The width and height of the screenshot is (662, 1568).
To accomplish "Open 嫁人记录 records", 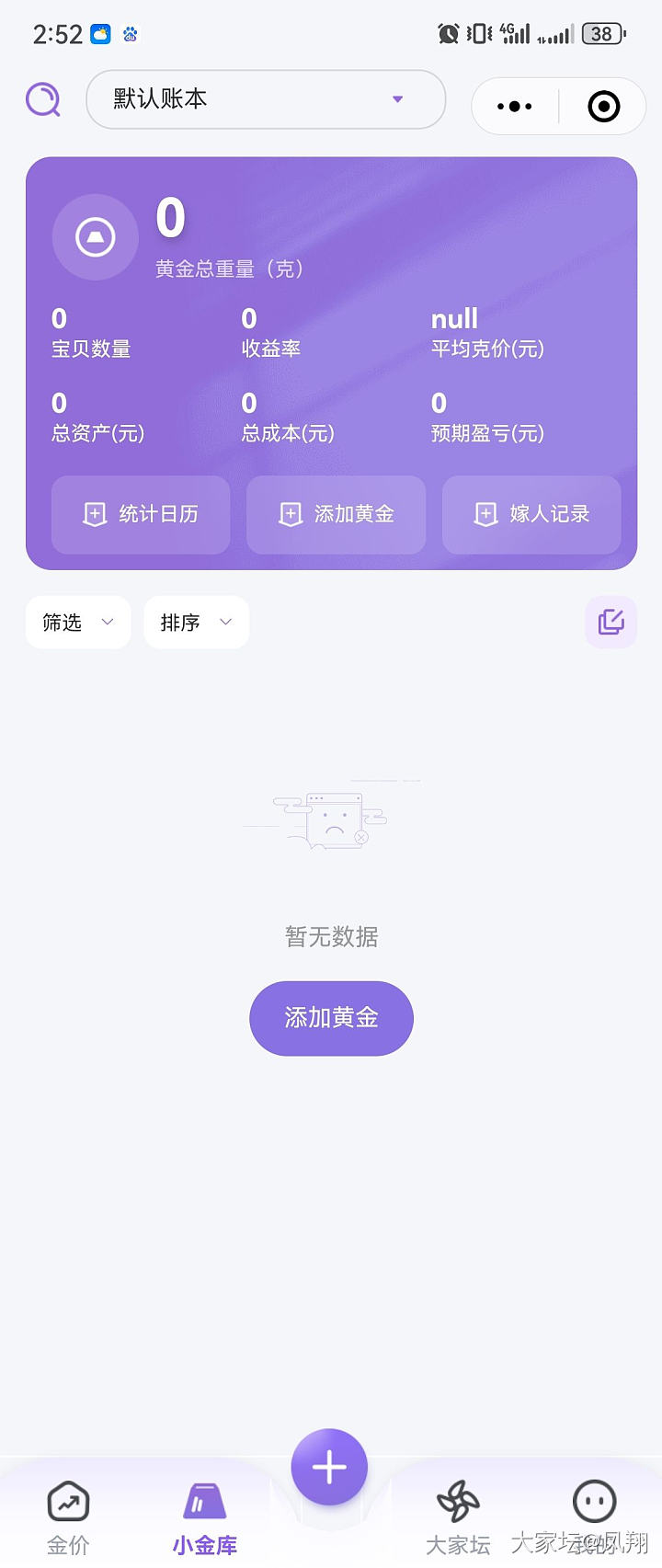I will 531,514.
